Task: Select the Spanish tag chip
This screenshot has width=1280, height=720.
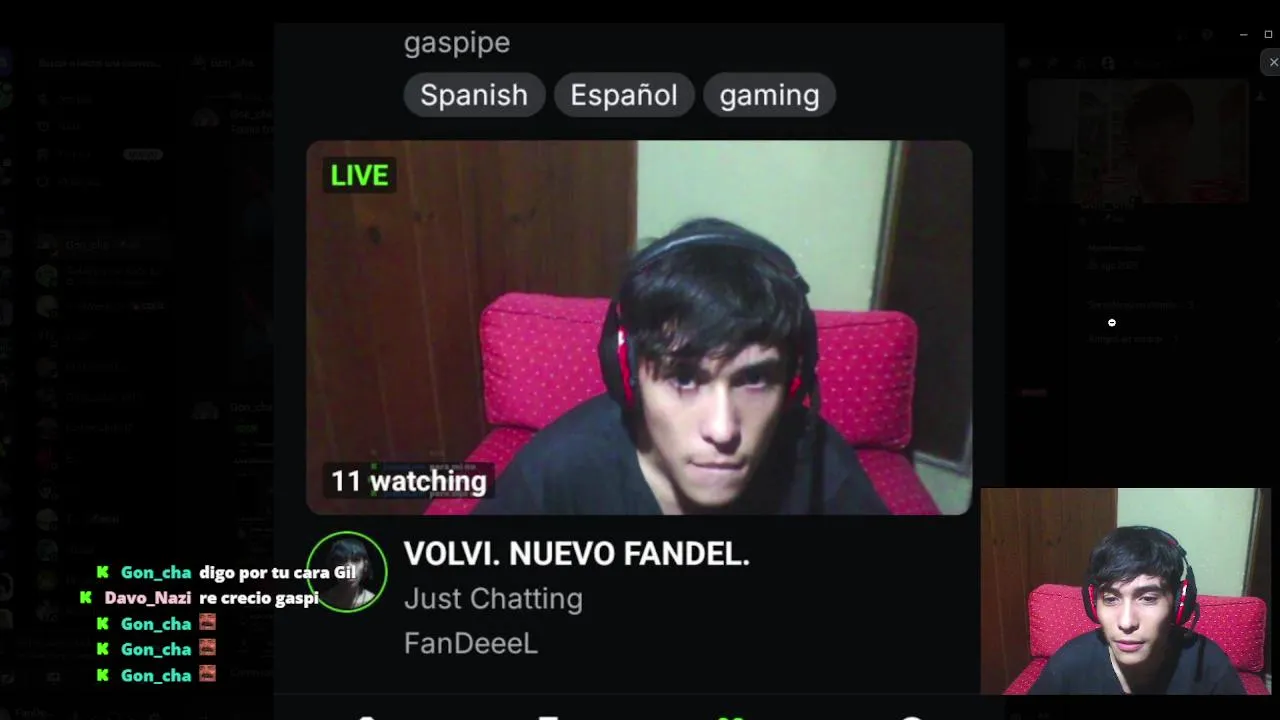Action: (473, 95)
